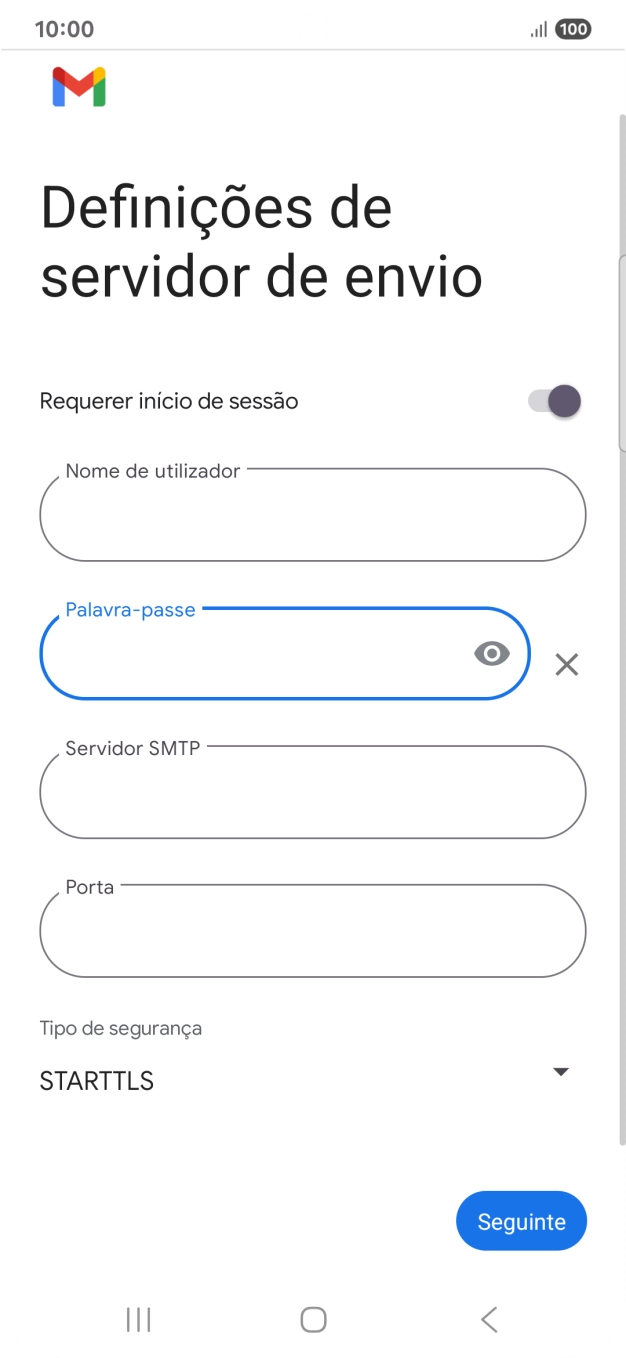The image size is (626, 1358).
Task: Show the password with the eye icon
Action: 491,655
